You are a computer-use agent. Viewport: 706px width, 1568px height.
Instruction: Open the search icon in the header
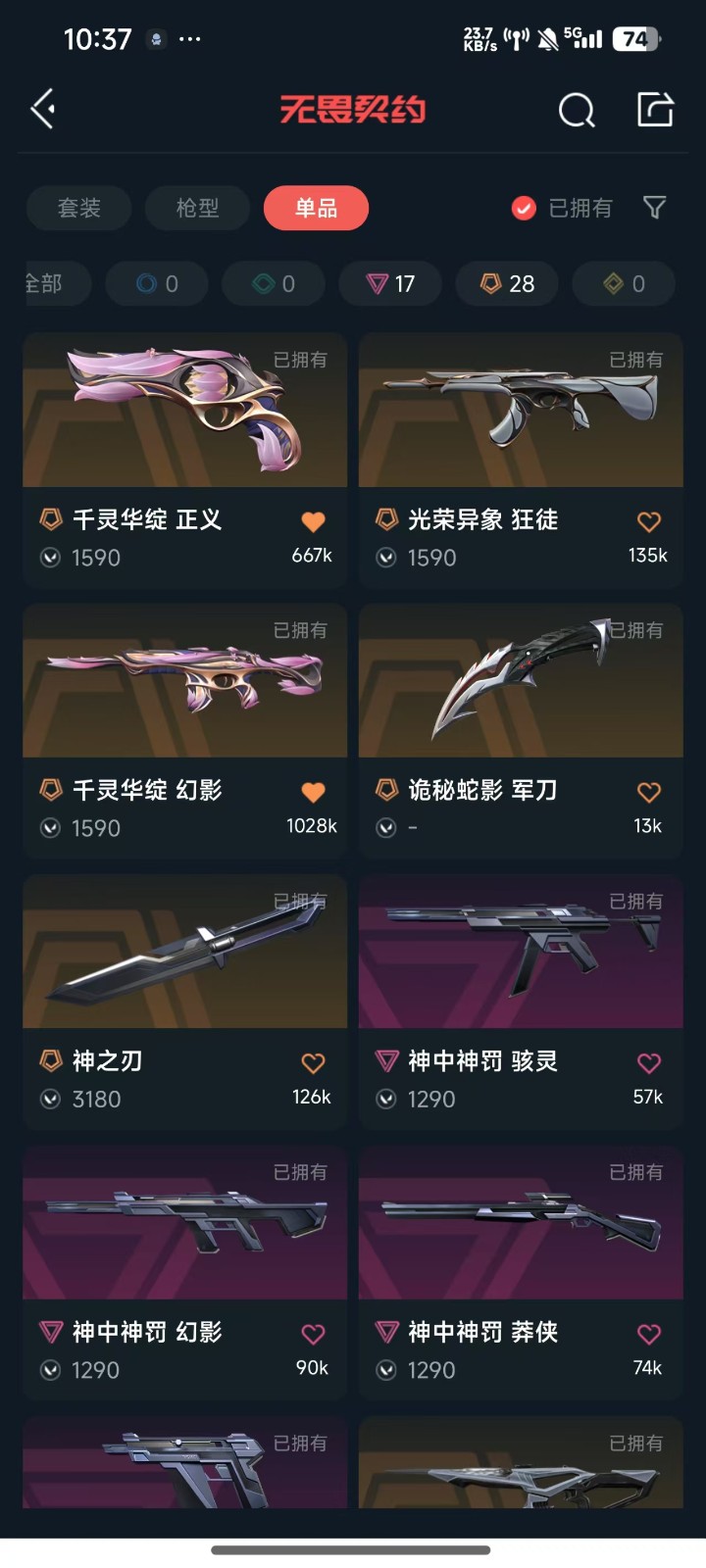(577, 110)
